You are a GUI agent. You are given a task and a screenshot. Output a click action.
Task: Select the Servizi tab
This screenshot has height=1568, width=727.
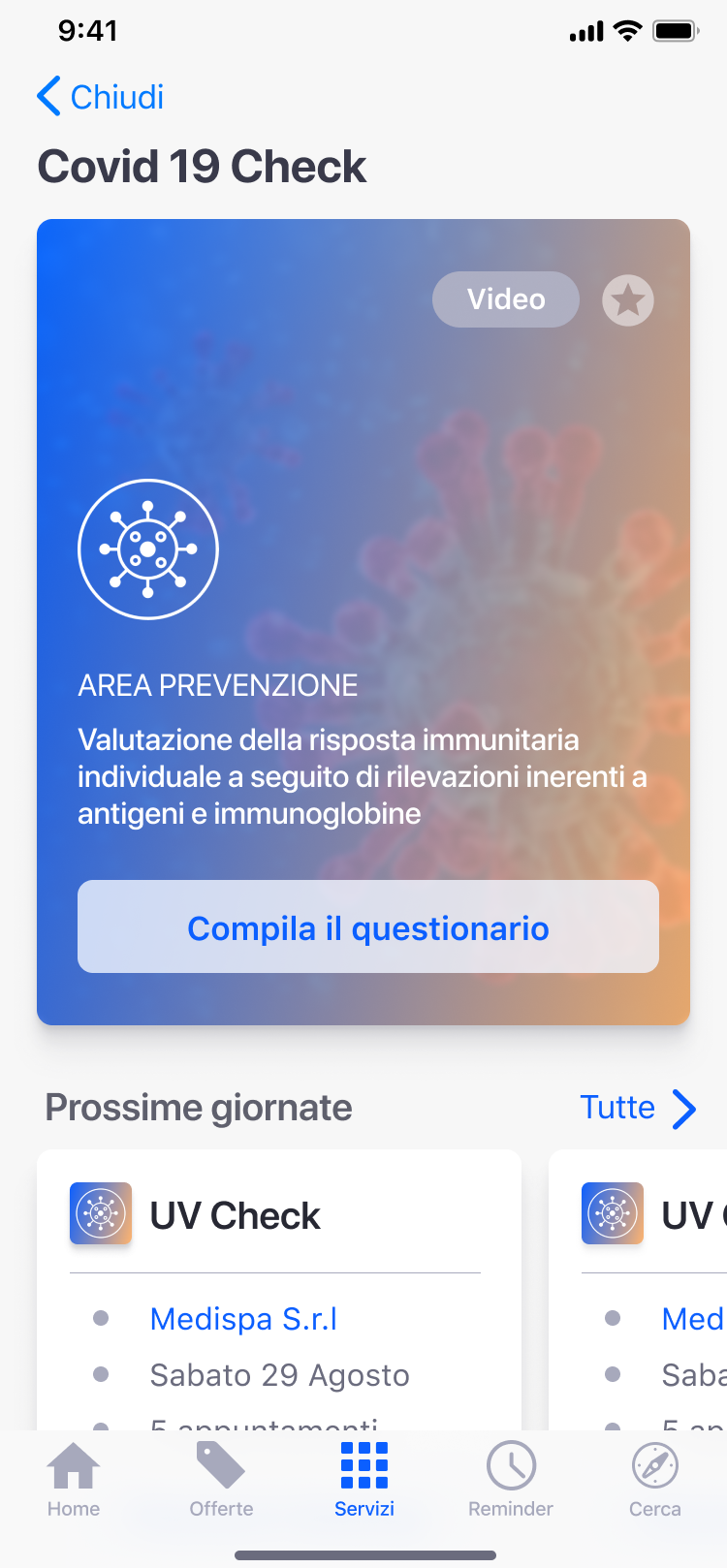tap(364, 1479)
